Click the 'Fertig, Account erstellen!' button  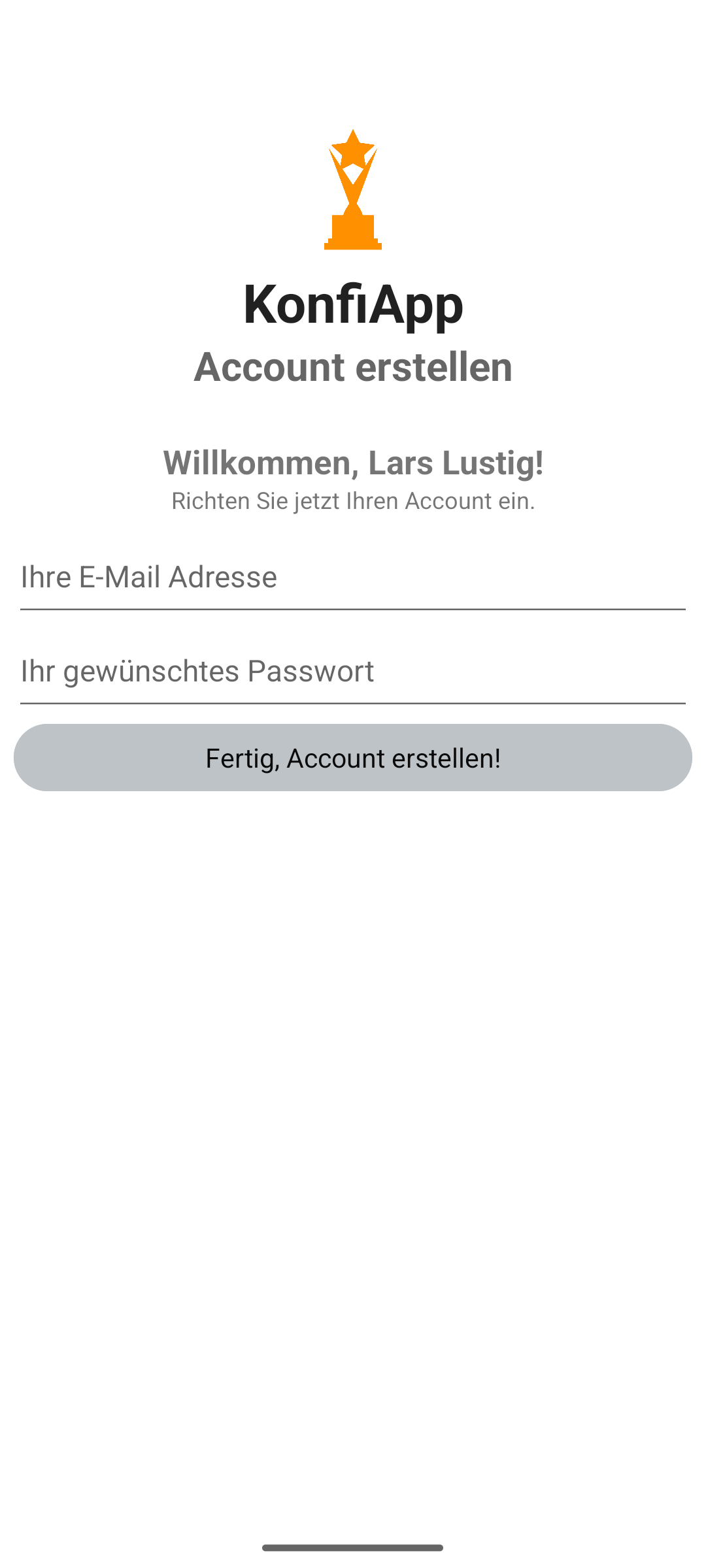(x=353, y=757)
